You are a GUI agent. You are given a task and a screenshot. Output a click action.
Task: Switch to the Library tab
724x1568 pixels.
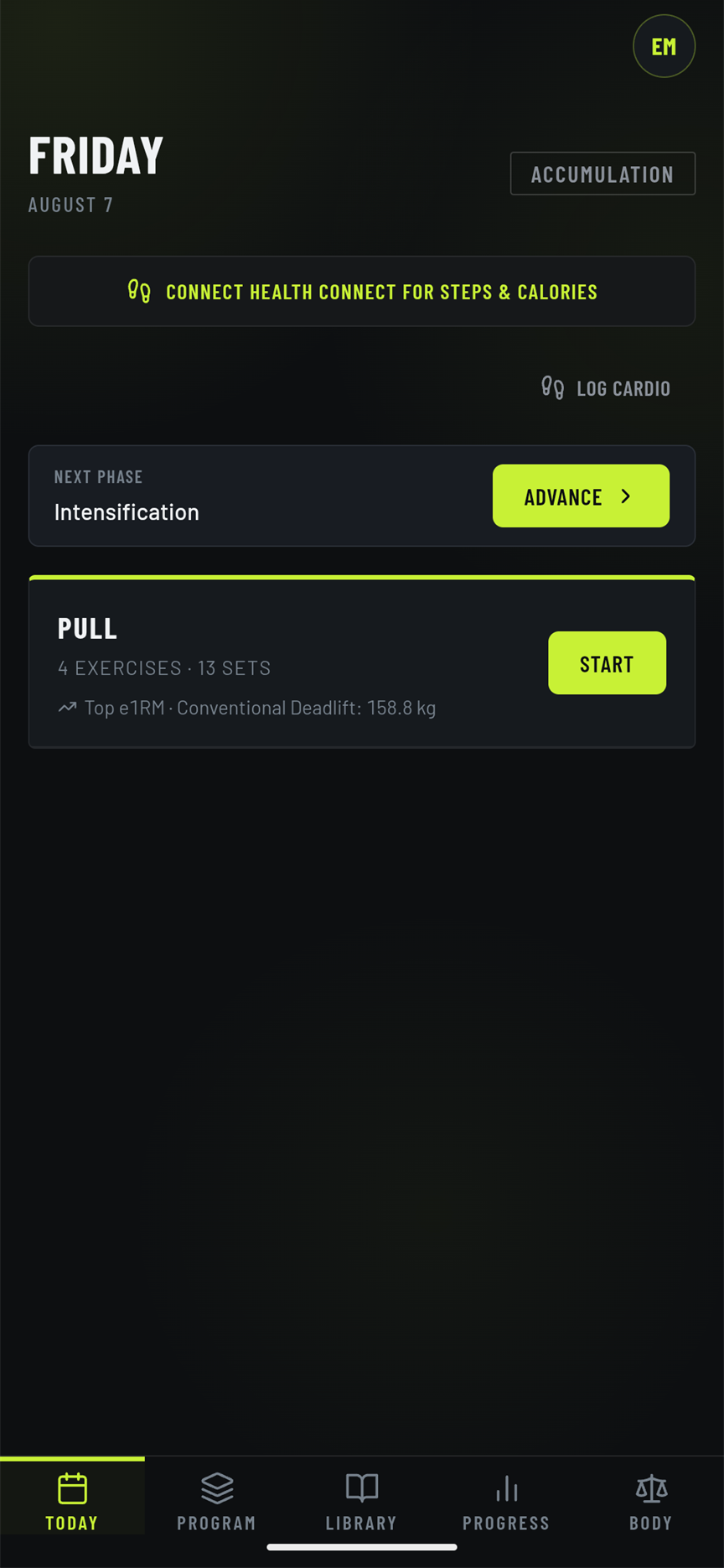coord(362,1501)
